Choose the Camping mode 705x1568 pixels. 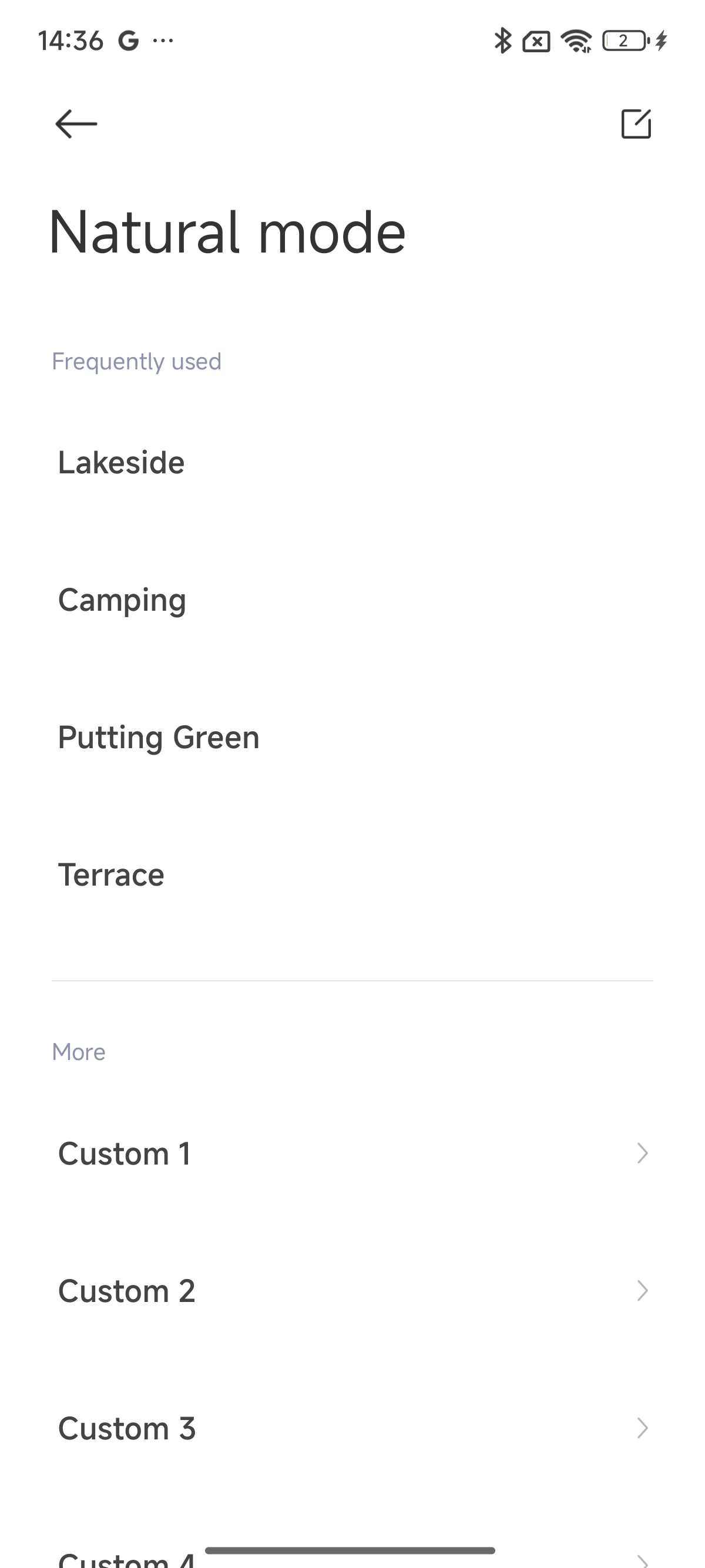tap(352, 600)
